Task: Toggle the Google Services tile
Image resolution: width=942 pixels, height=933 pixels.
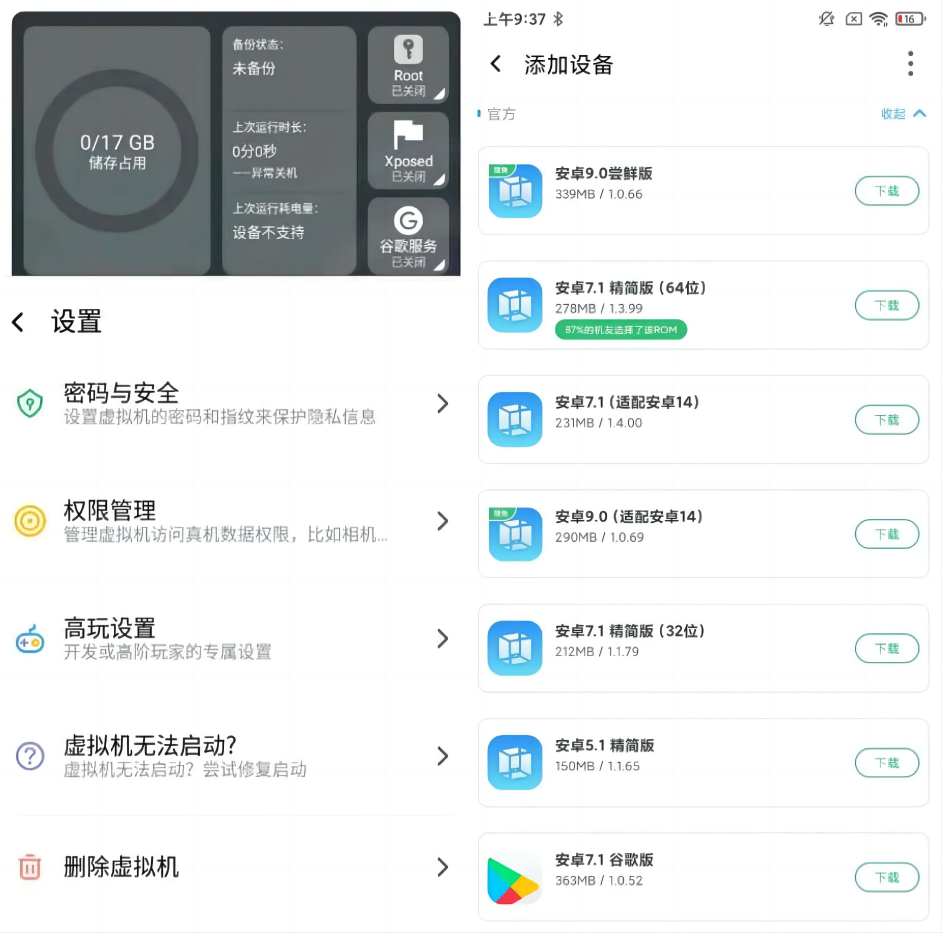Action: tap(408, 236)
